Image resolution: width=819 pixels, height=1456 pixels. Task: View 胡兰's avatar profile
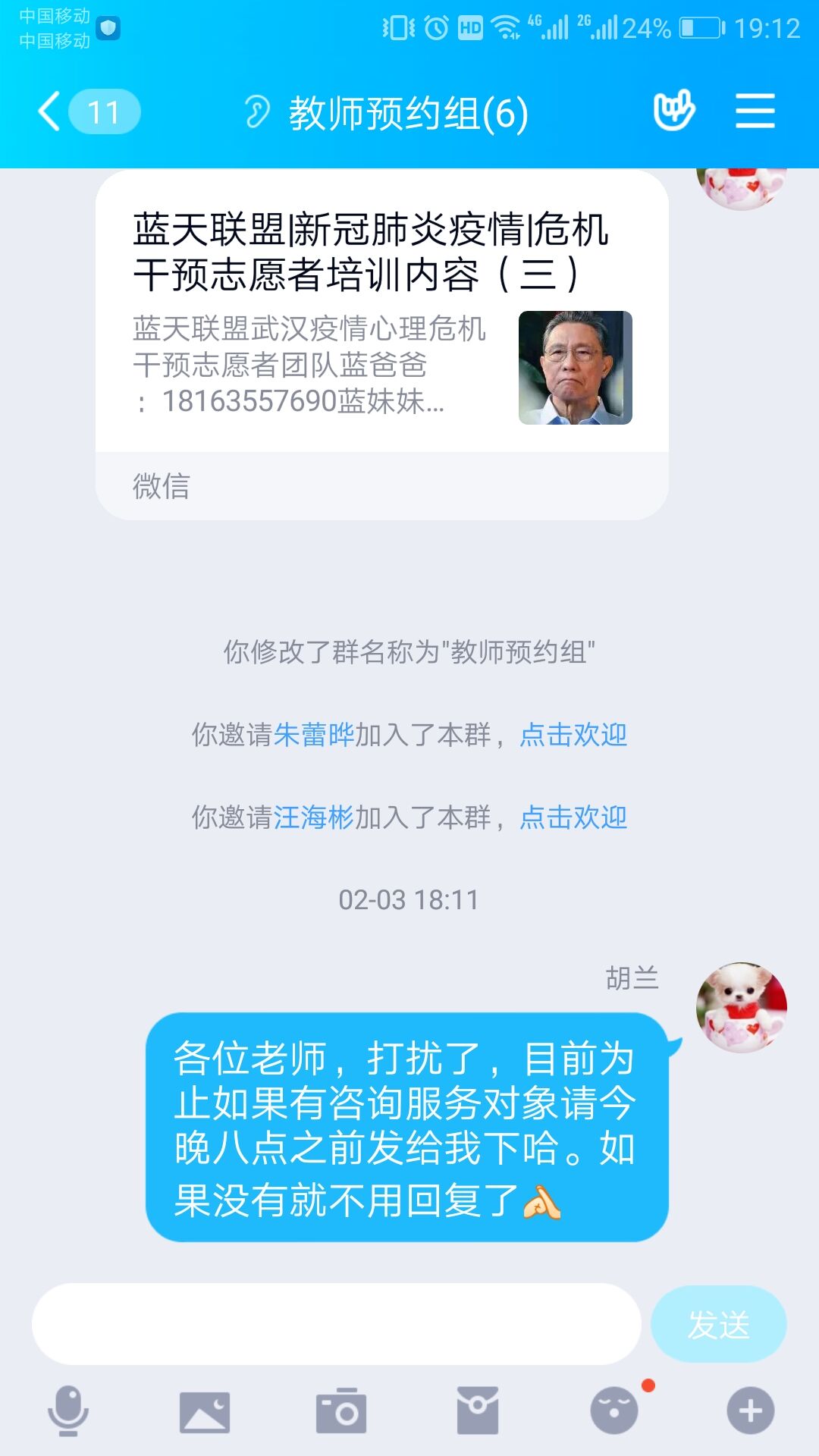click(741, 1007)
